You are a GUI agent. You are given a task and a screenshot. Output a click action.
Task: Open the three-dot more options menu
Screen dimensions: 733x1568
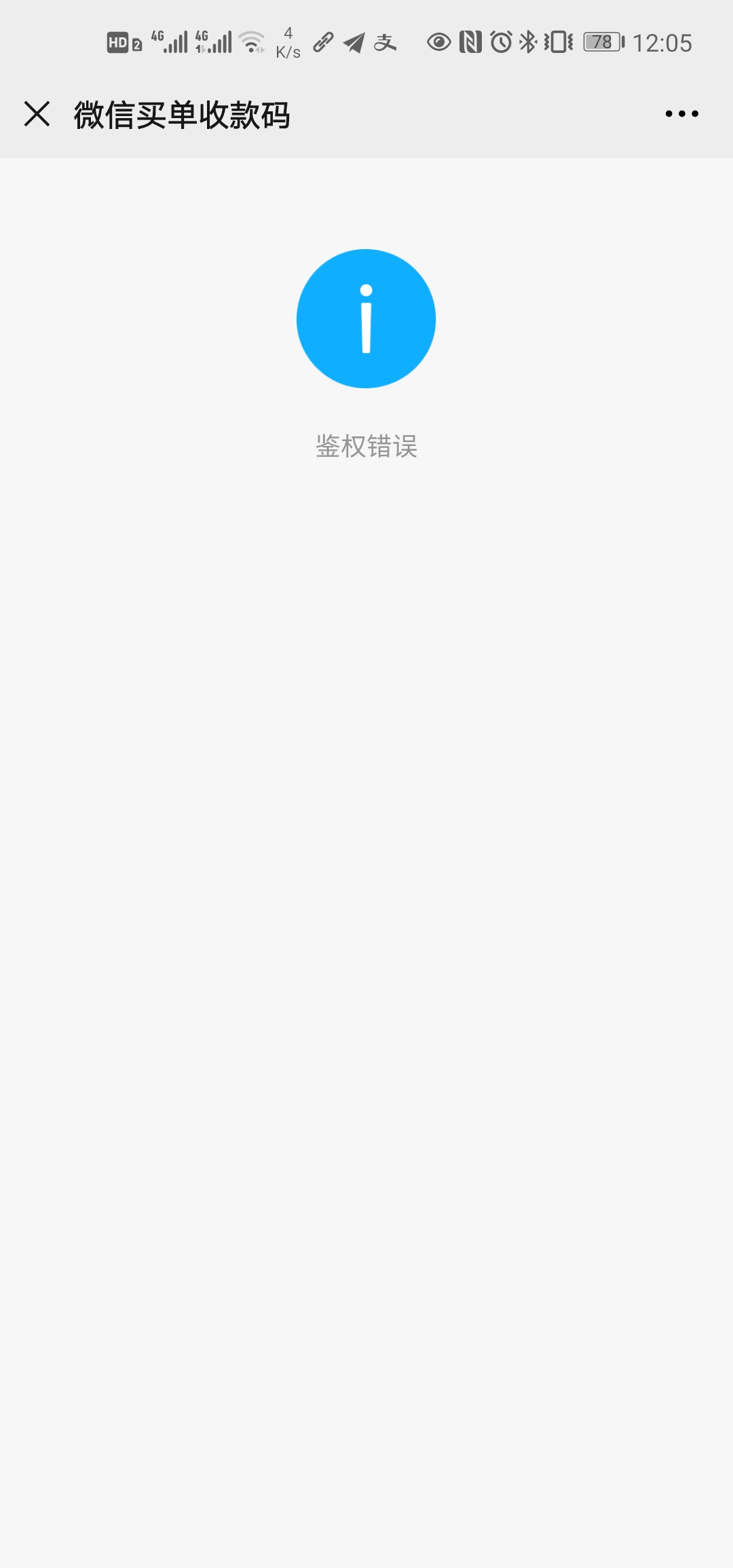click(681, 114)
